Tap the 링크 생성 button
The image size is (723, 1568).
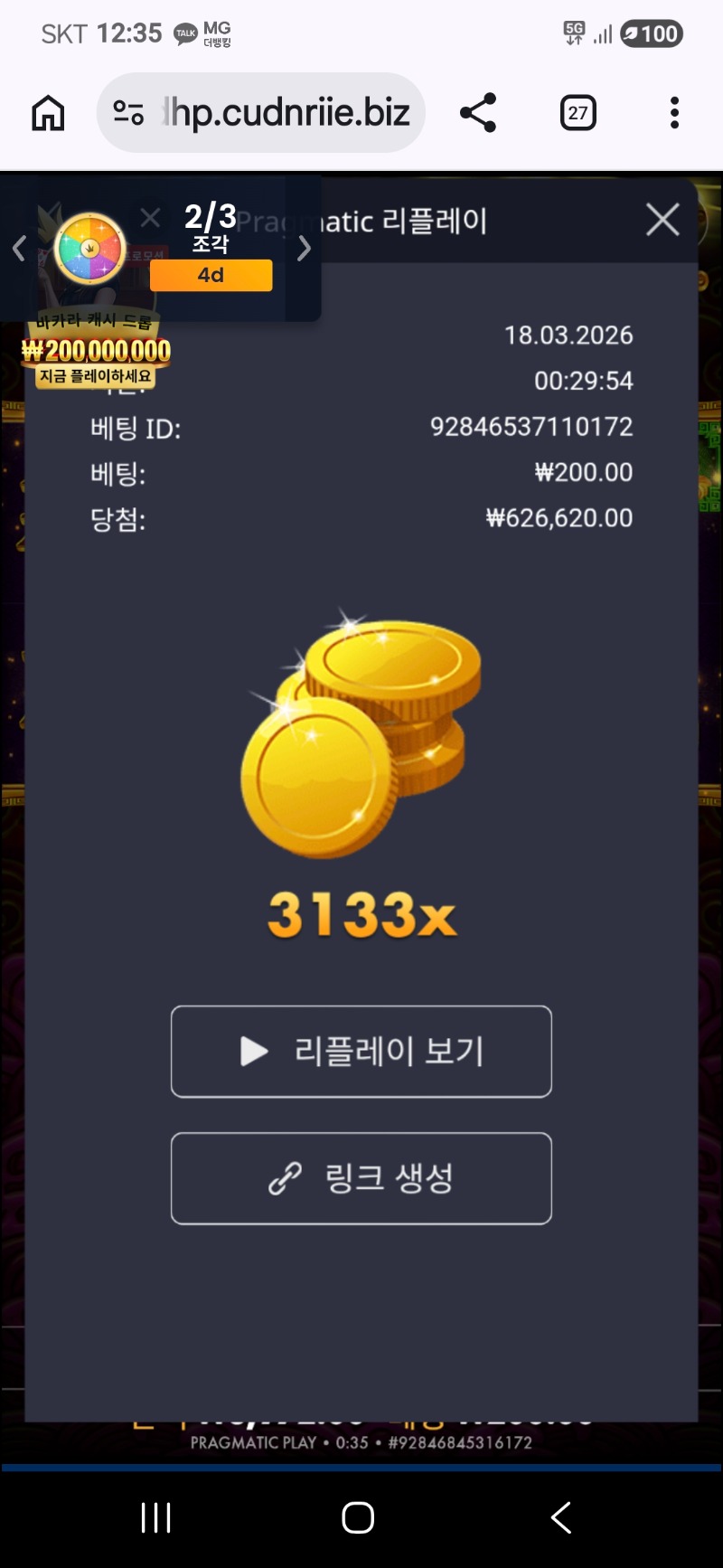[x=361, y=1178]
